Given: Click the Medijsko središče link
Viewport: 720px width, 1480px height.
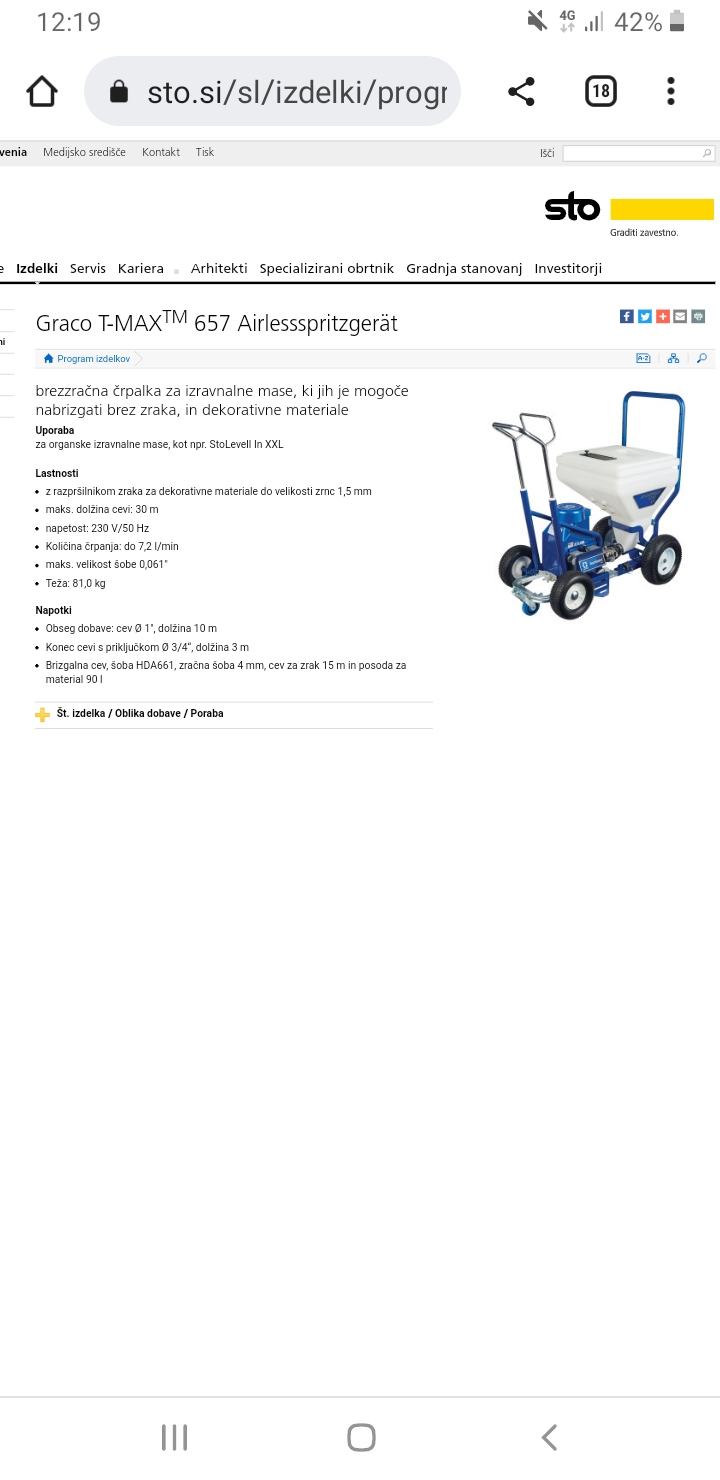Looking at the screenshot, I should pos(84,152).
